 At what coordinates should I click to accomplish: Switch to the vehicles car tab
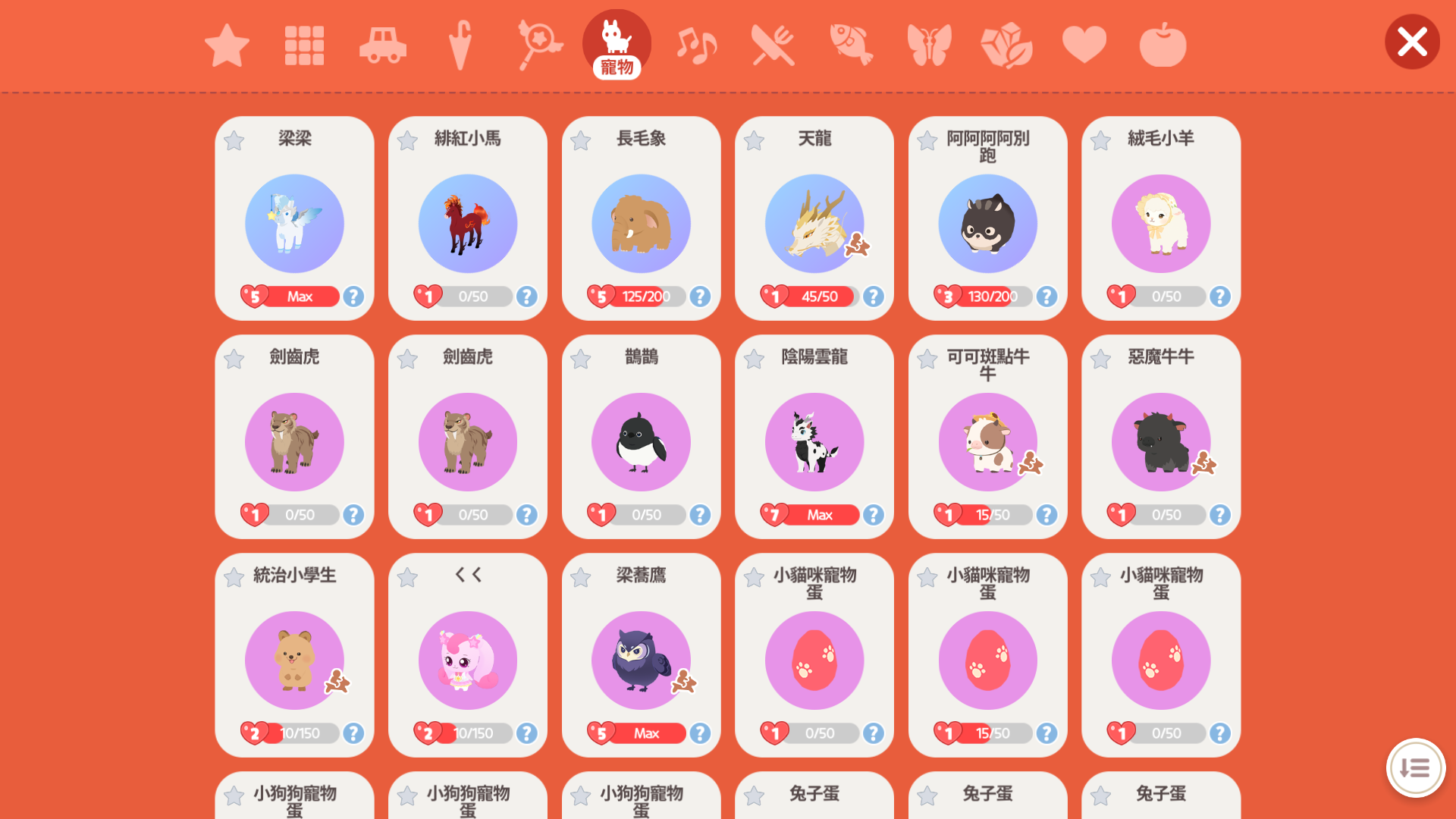click(382, 45)
